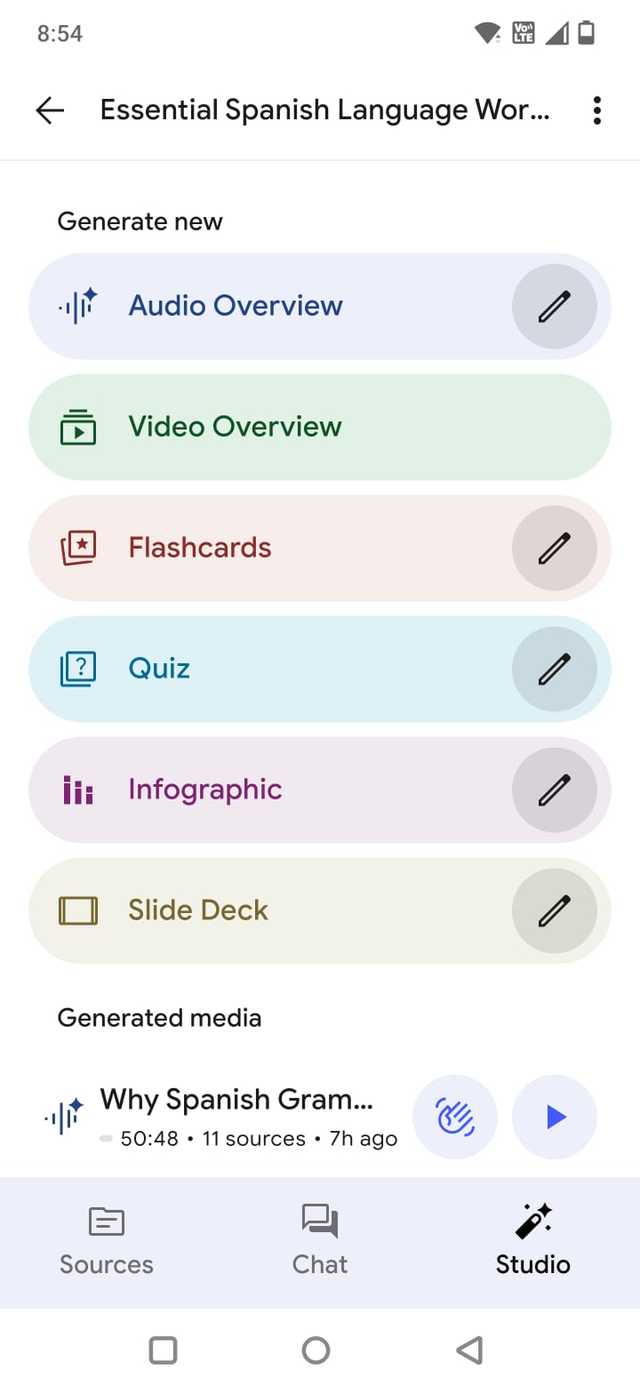640x1387 pixels.
Task: Switch to the Sources tab
Action: 106,1241
